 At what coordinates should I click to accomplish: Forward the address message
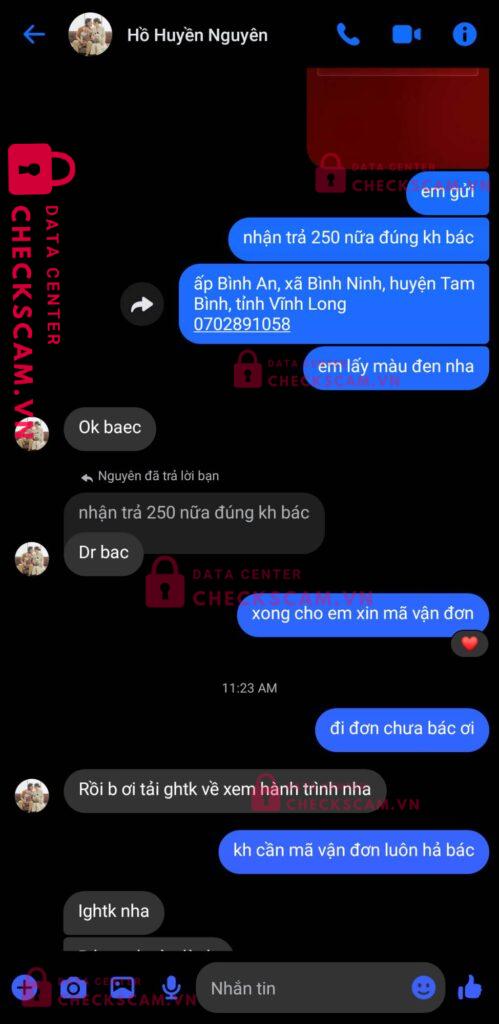[142, 304]
